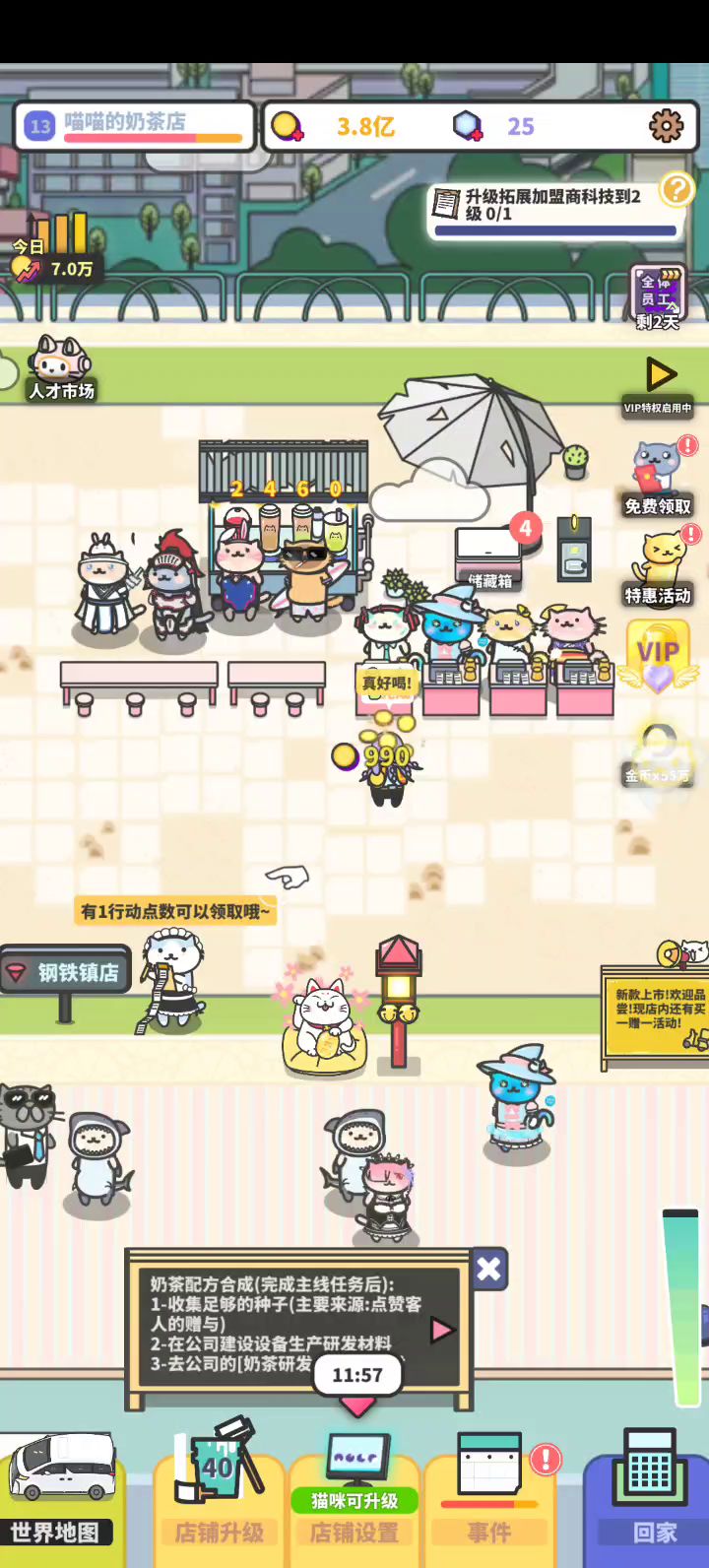The width and height of the screenshot is (709, 1568).
Task: Tap the question mark help icon
Action: point(677,189)
